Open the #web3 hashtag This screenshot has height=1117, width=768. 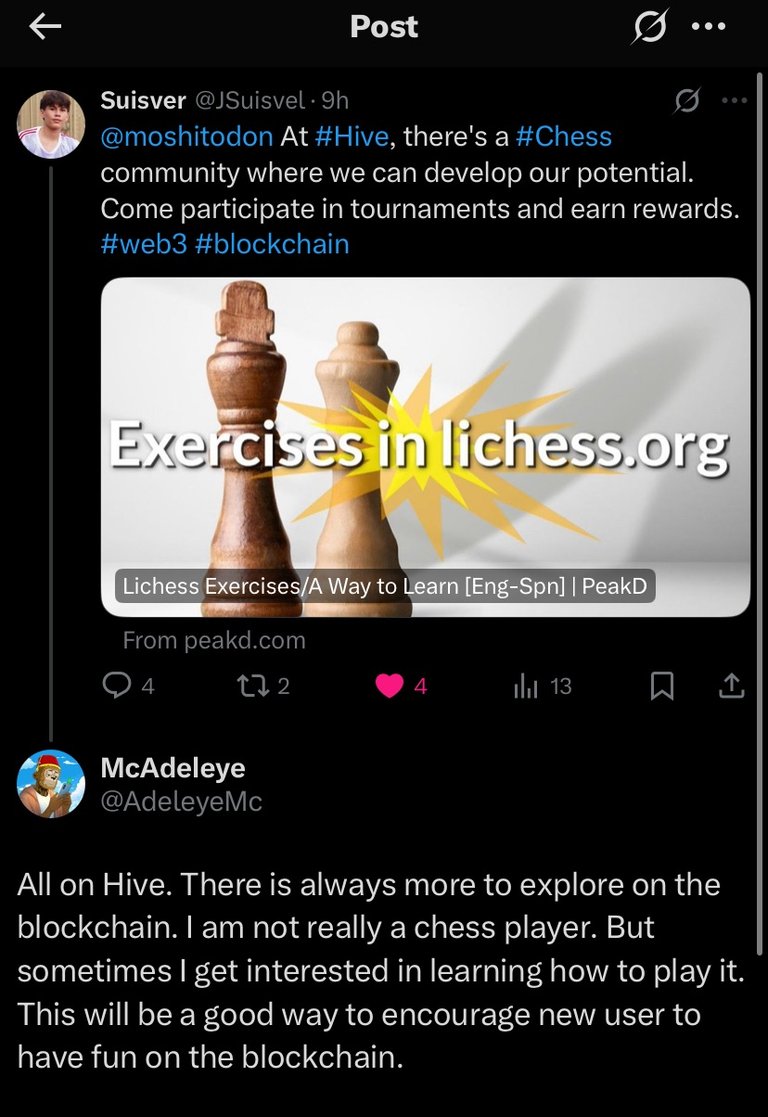[144, 244]
